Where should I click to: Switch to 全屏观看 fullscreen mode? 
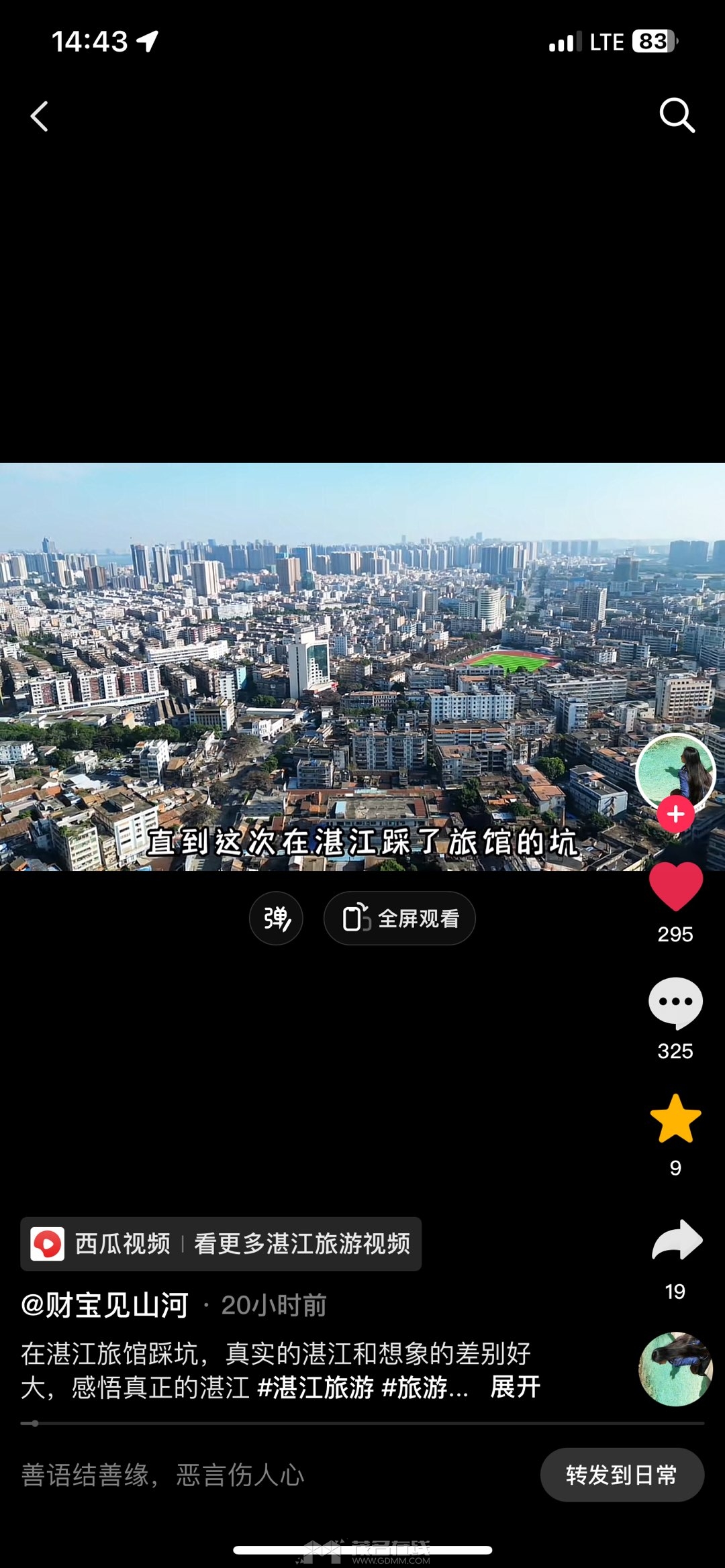click(399, 918)
